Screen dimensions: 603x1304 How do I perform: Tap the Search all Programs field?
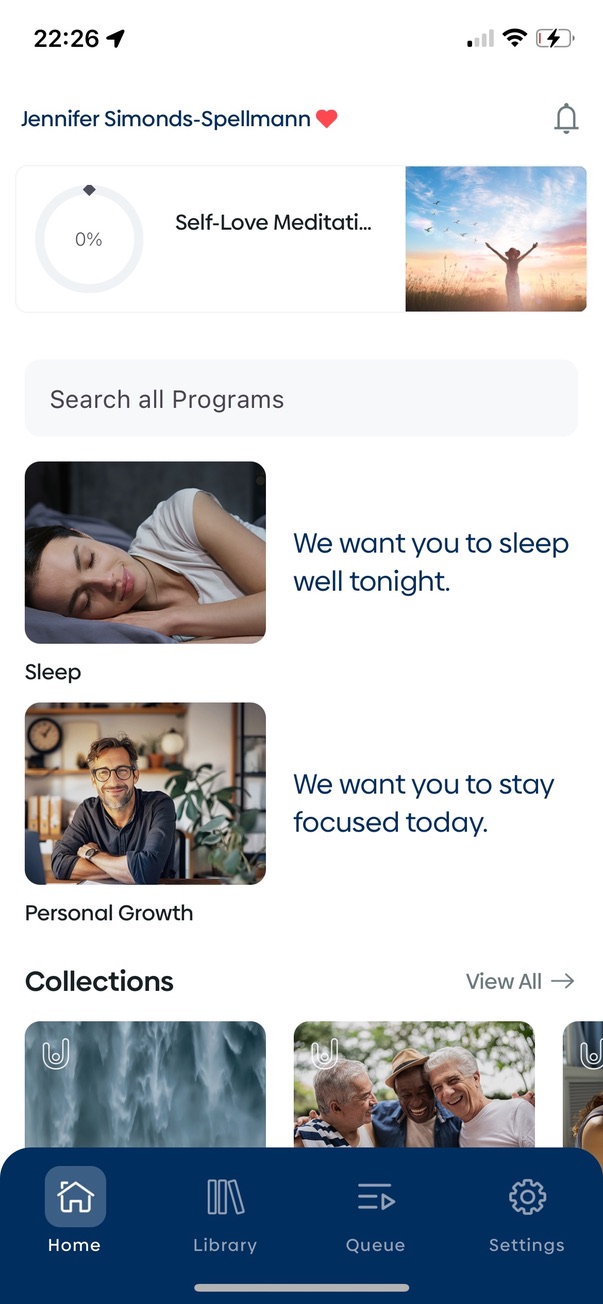click(301, 399)
